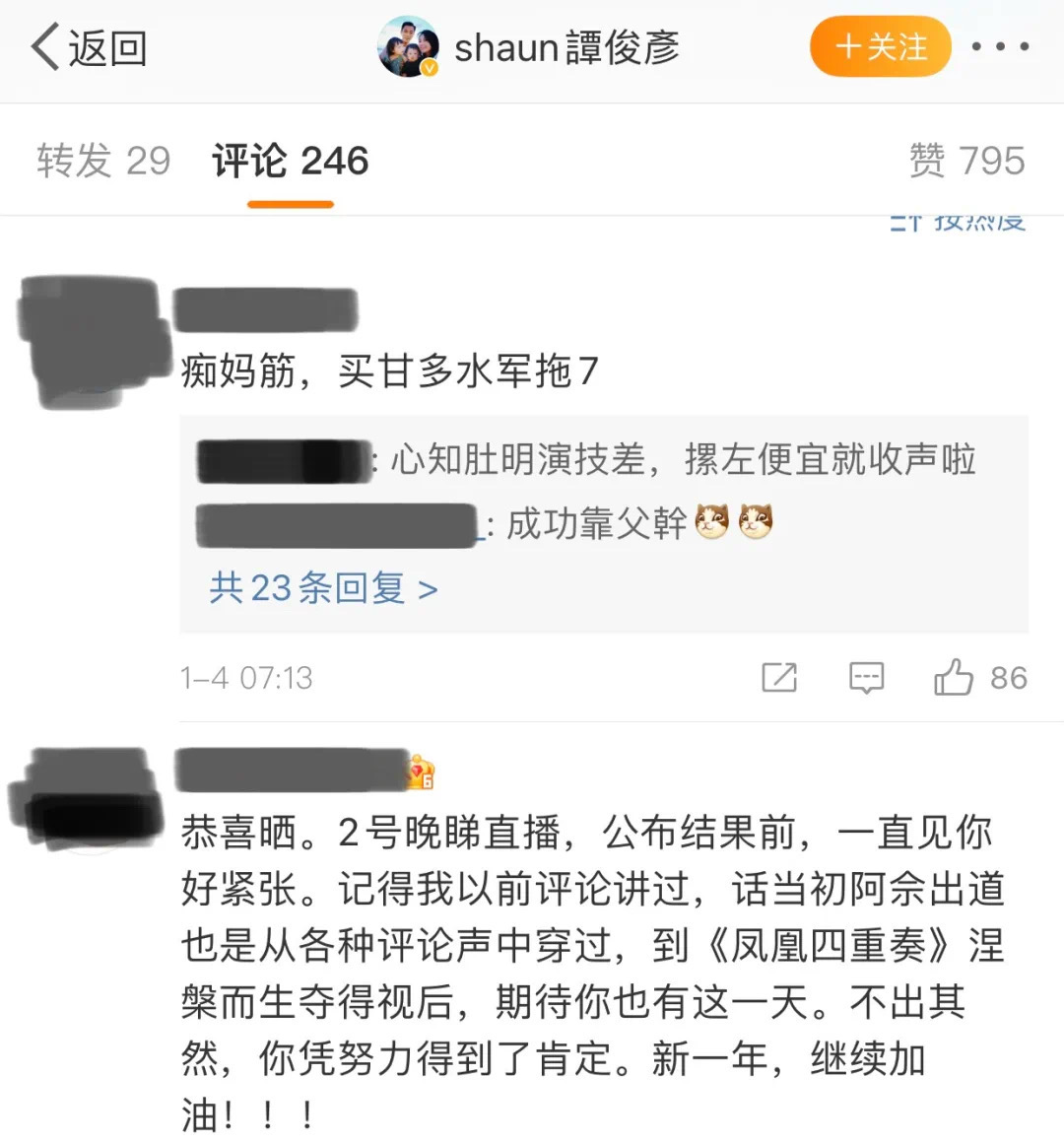
Task: Switch to the 赞 795 tab
Action: (966, 161)
